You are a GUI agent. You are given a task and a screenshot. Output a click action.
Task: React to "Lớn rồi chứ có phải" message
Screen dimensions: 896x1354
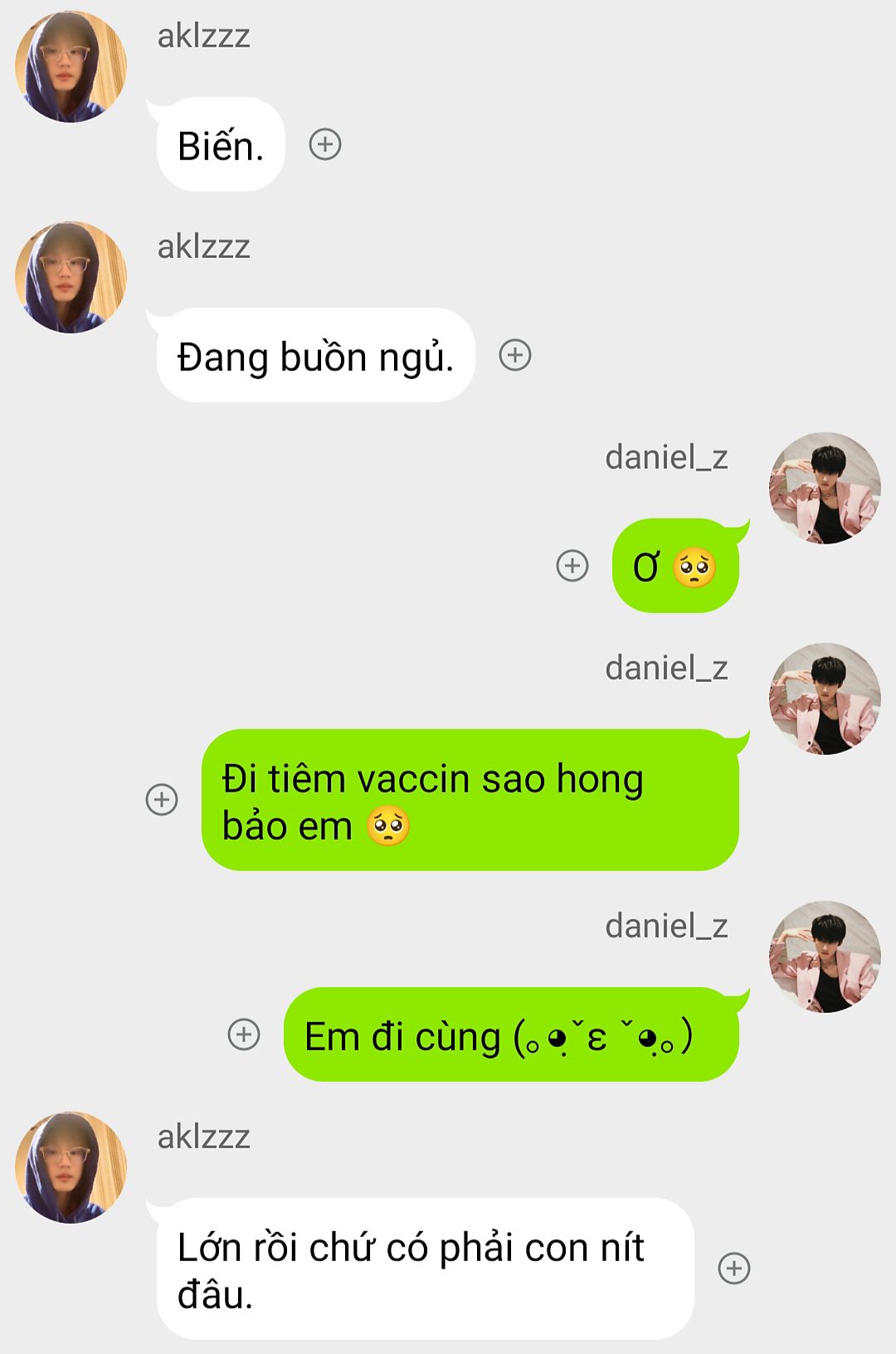734,1269
